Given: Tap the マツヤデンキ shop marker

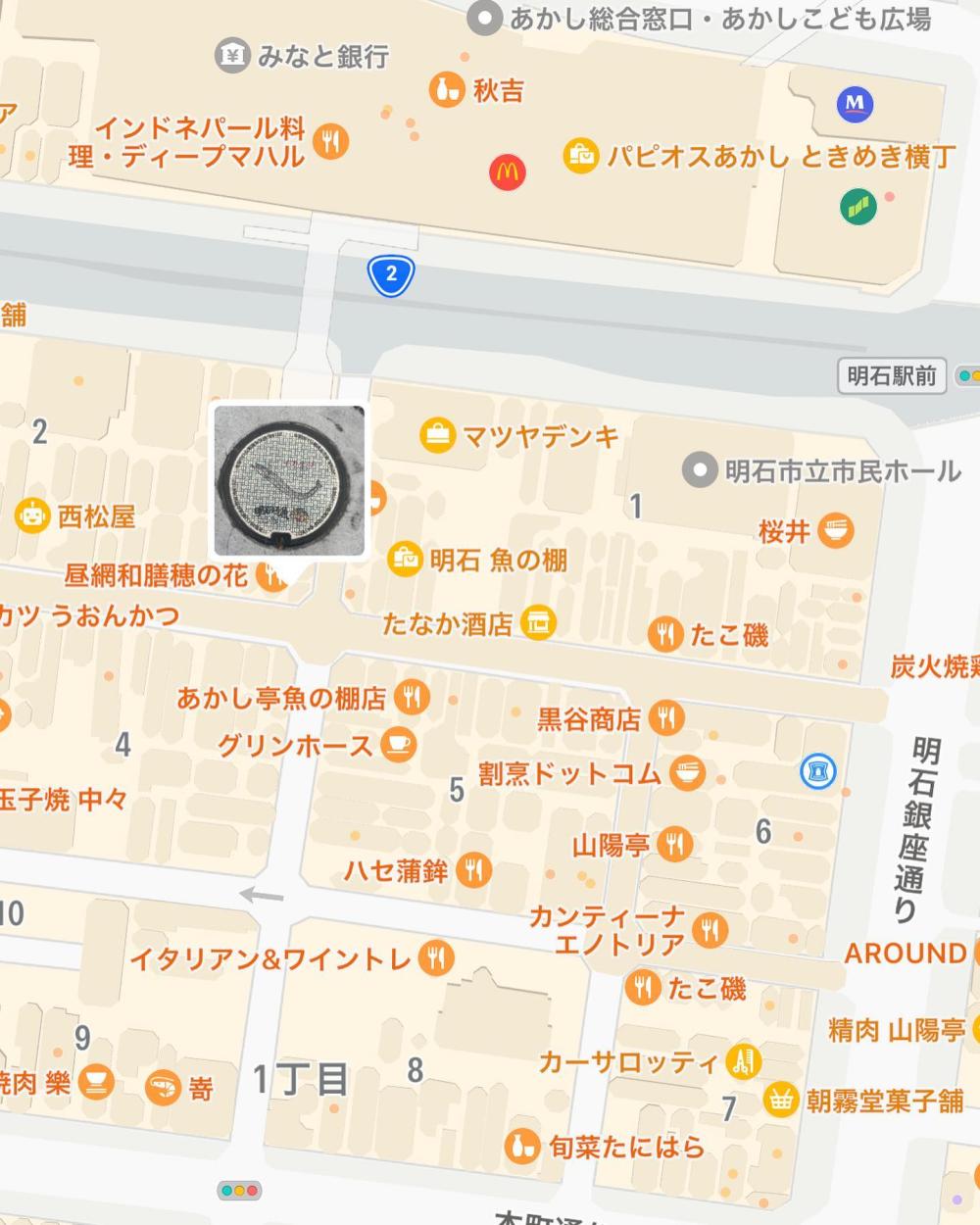Looking at the screenshot, I should point(437,435).
